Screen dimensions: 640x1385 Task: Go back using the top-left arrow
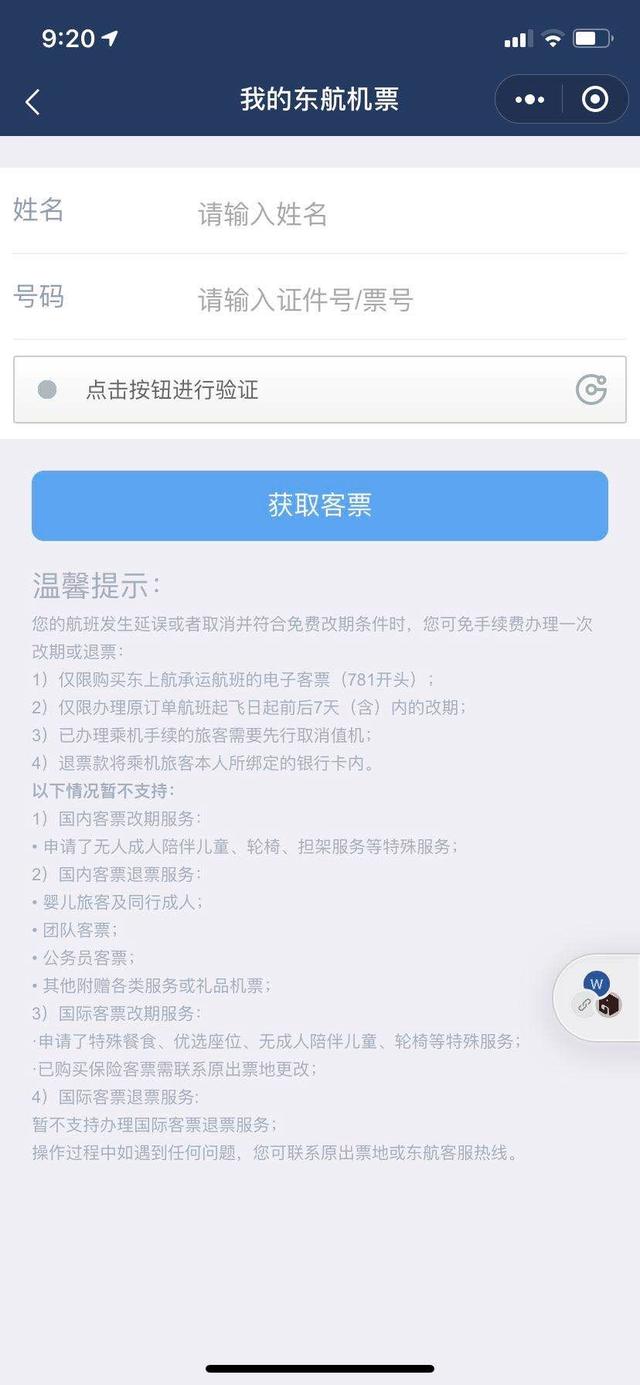(x=33, y=101)
